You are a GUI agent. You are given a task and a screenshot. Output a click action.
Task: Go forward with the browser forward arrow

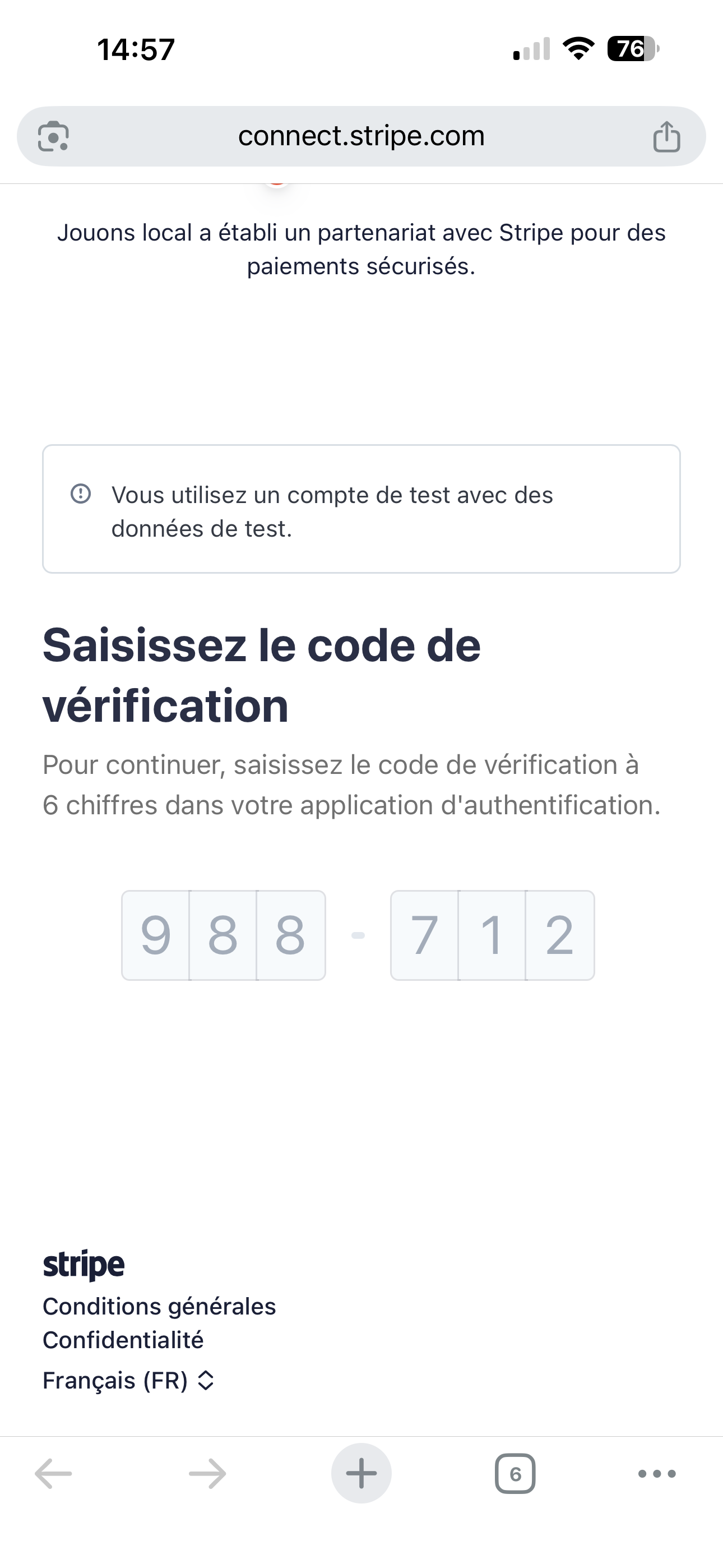point(207,1474)
